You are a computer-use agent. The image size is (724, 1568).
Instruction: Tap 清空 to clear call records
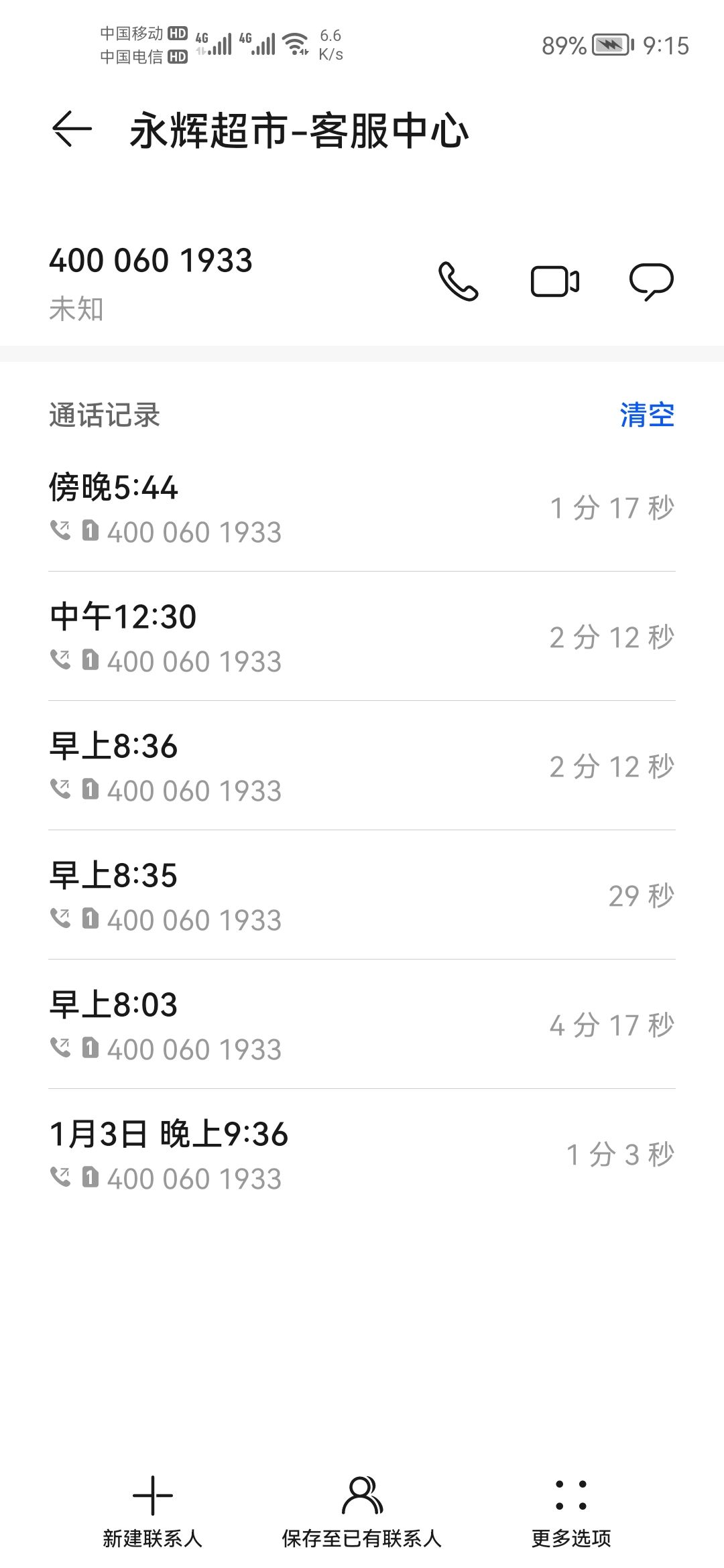tap(646, 415)
